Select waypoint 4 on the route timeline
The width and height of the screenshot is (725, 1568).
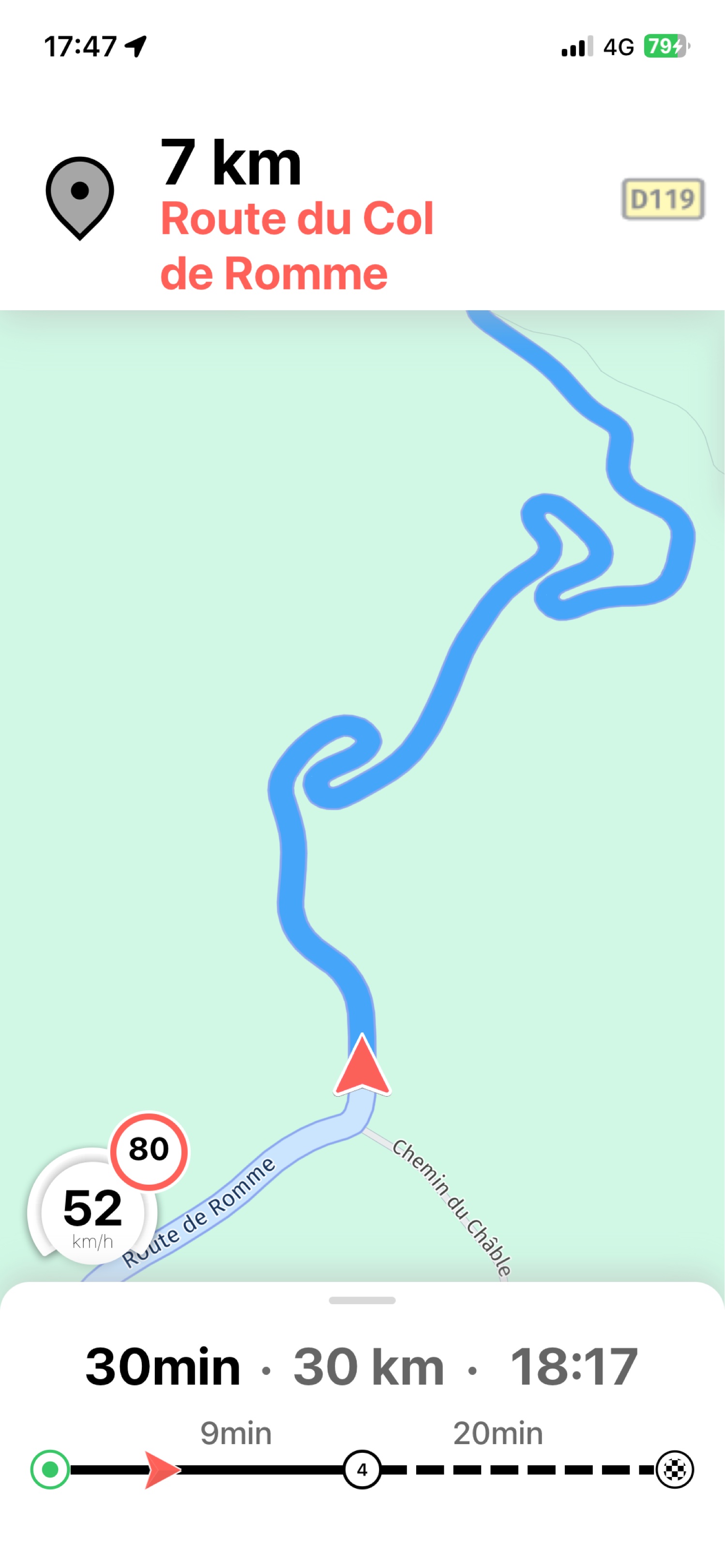coord(362,1469)
